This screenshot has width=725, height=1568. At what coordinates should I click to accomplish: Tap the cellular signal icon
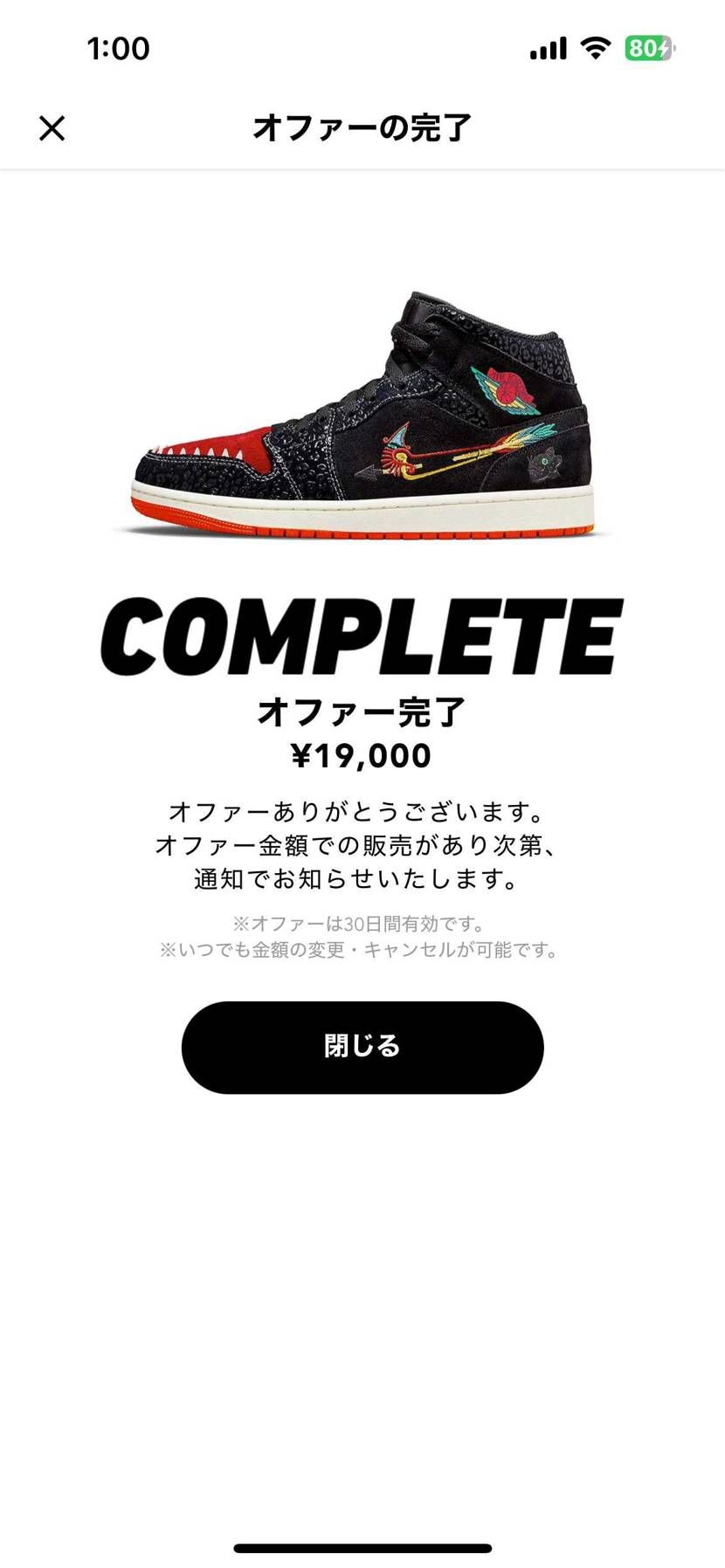[546, 48]
